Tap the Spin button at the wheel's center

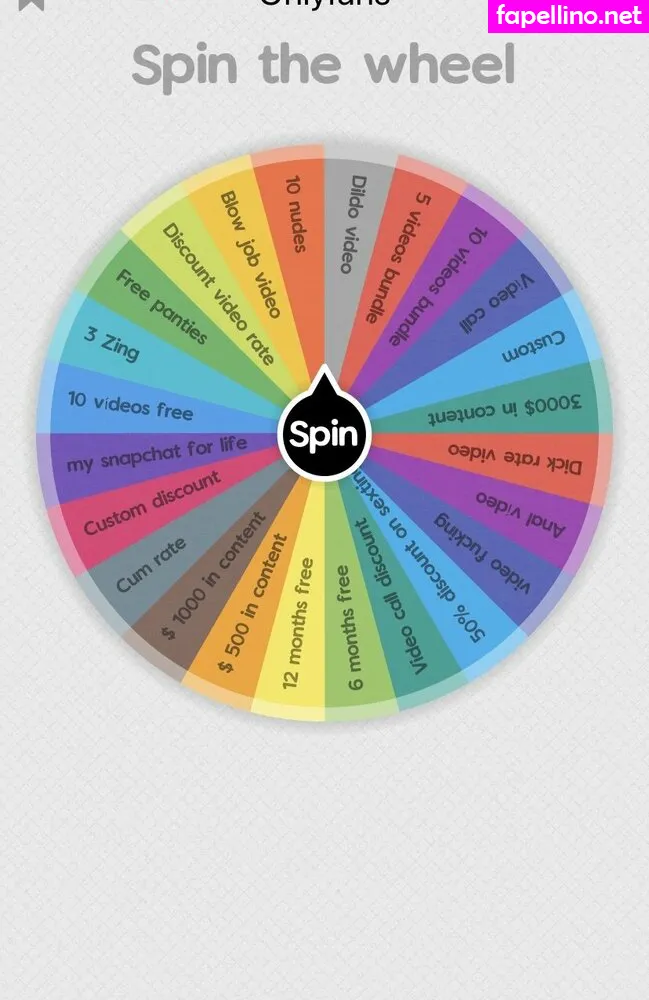[x=324, y=435]
